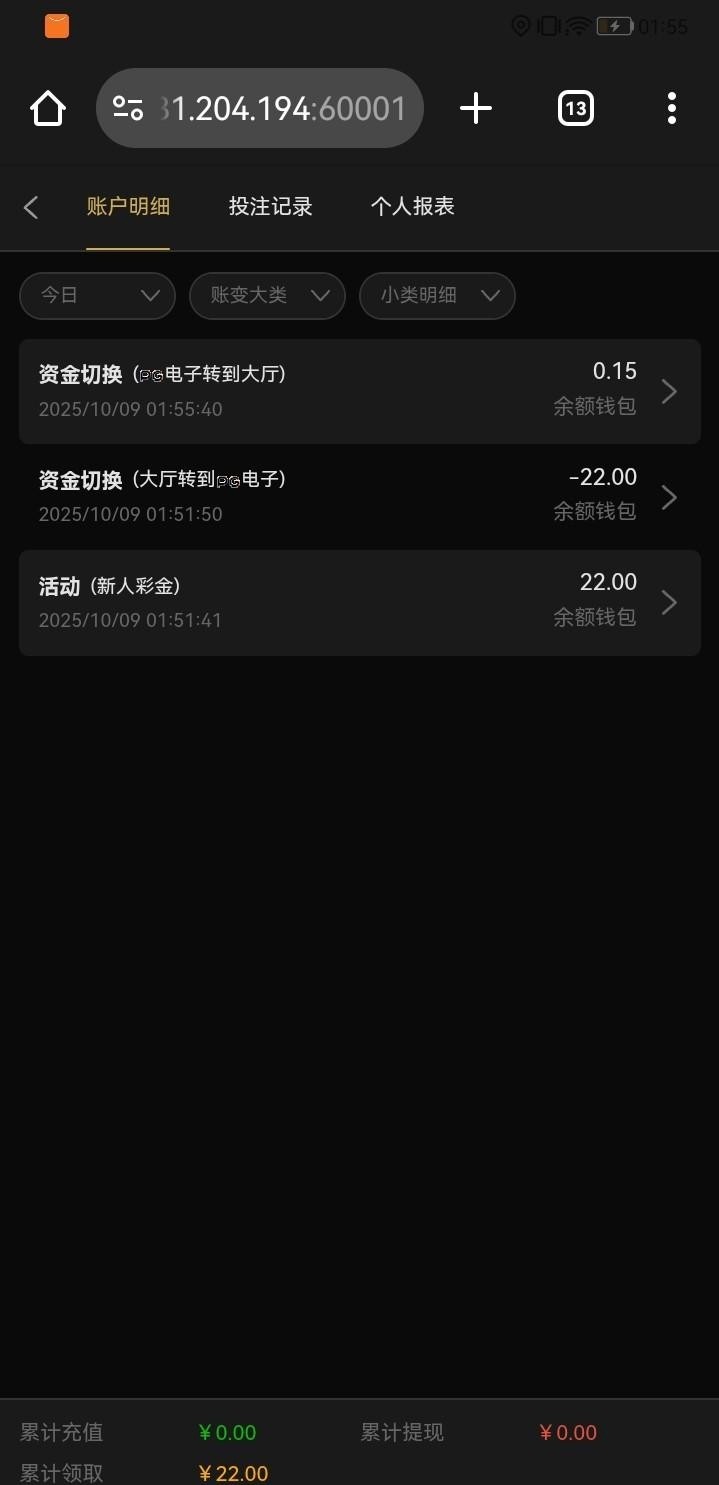The image size is (719, 1485).
Task: Open a new browser tab
Action: (476, 108)
